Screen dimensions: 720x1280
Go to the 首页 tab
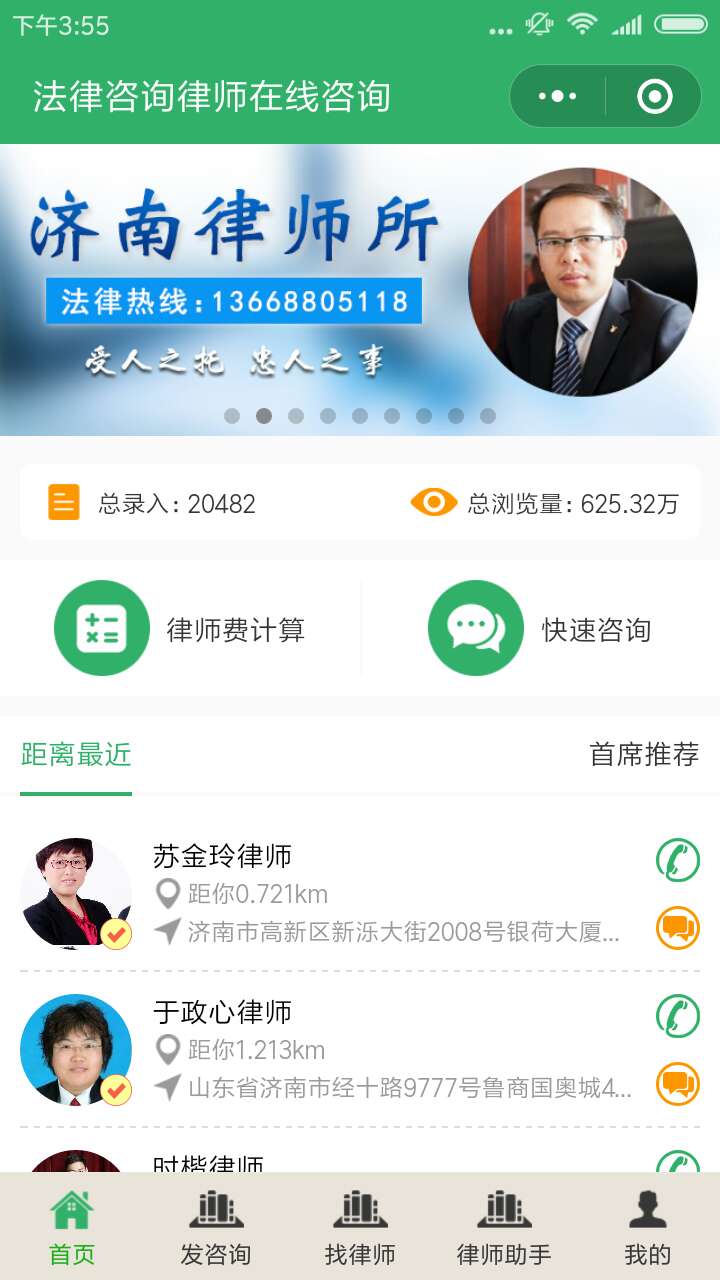point(72,1228)
